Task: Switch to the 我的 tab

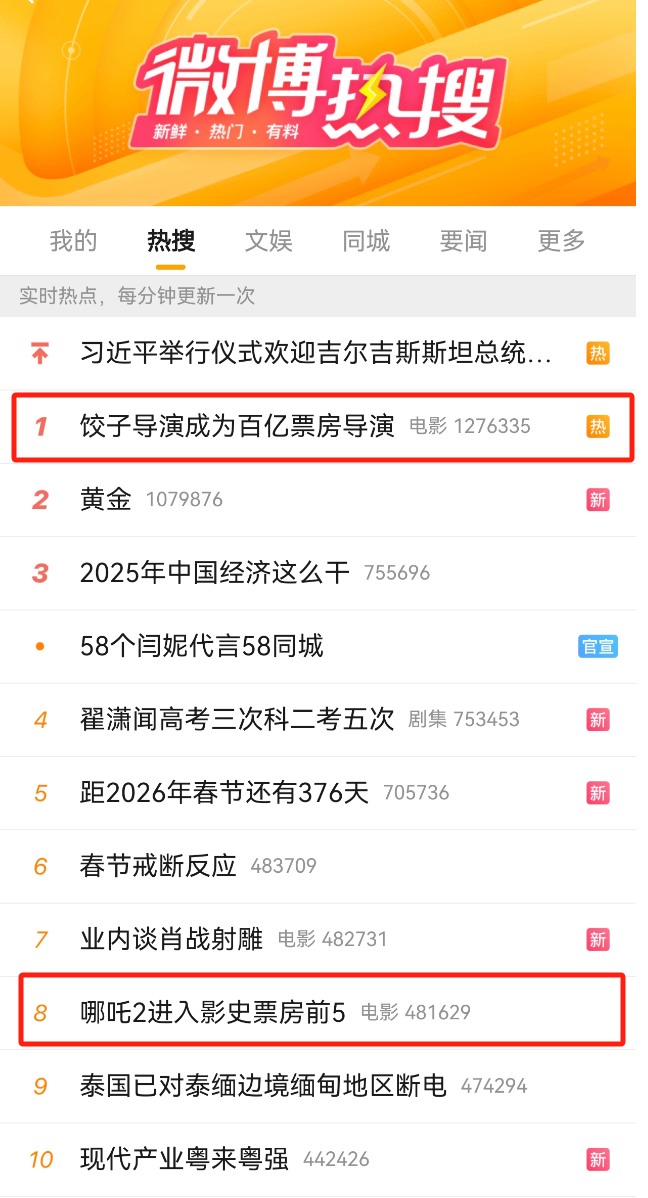Action: [74, 241]
